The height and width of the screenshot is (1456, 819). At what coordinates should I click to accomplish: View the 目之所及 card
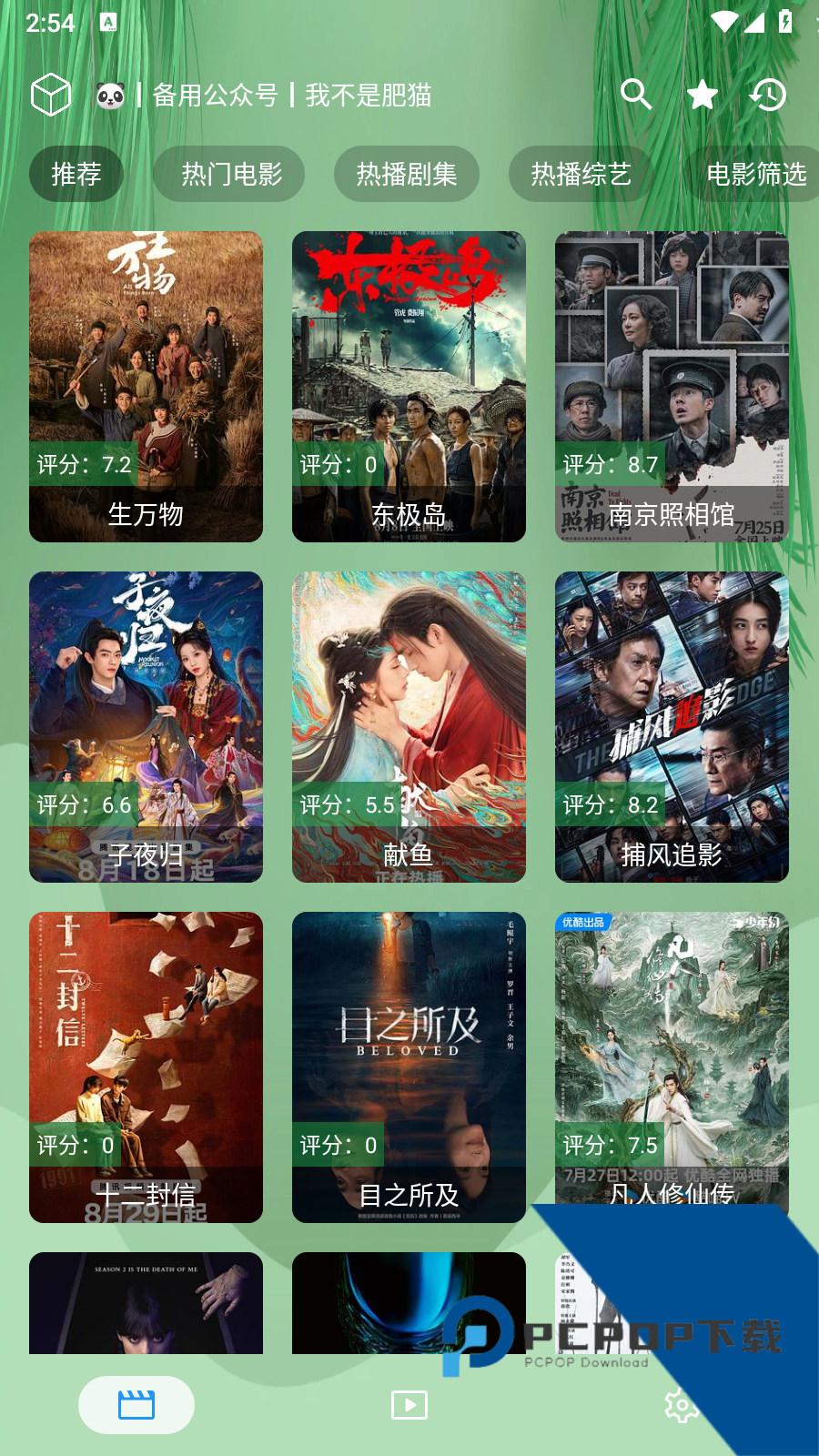pos(409,1067)
